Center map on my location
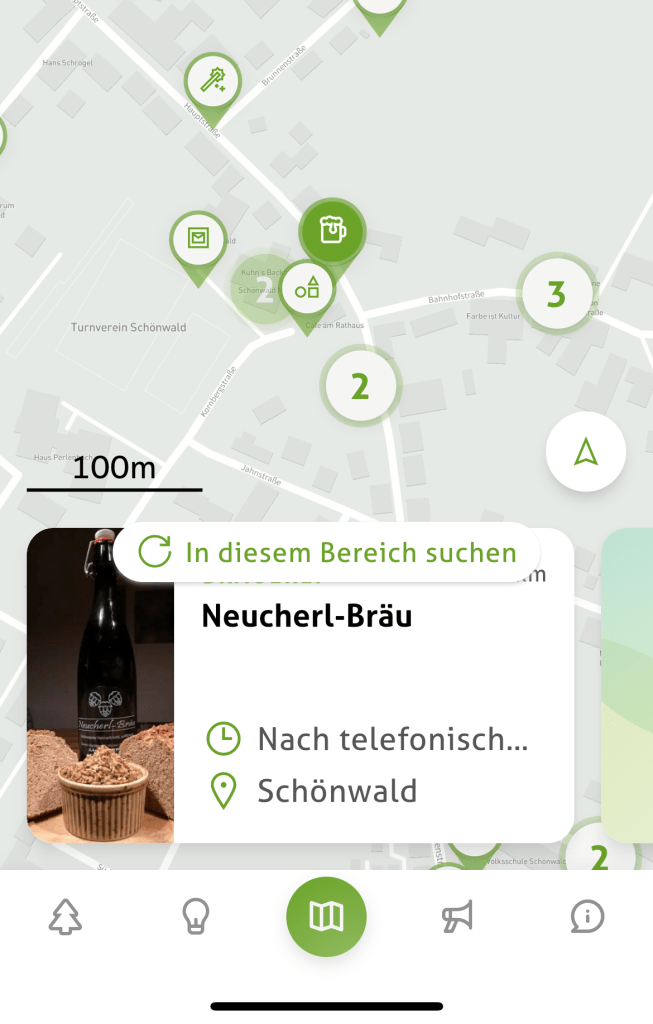Image resolution: width=653 pixels, height=1024 pixels. pos(586,452)
